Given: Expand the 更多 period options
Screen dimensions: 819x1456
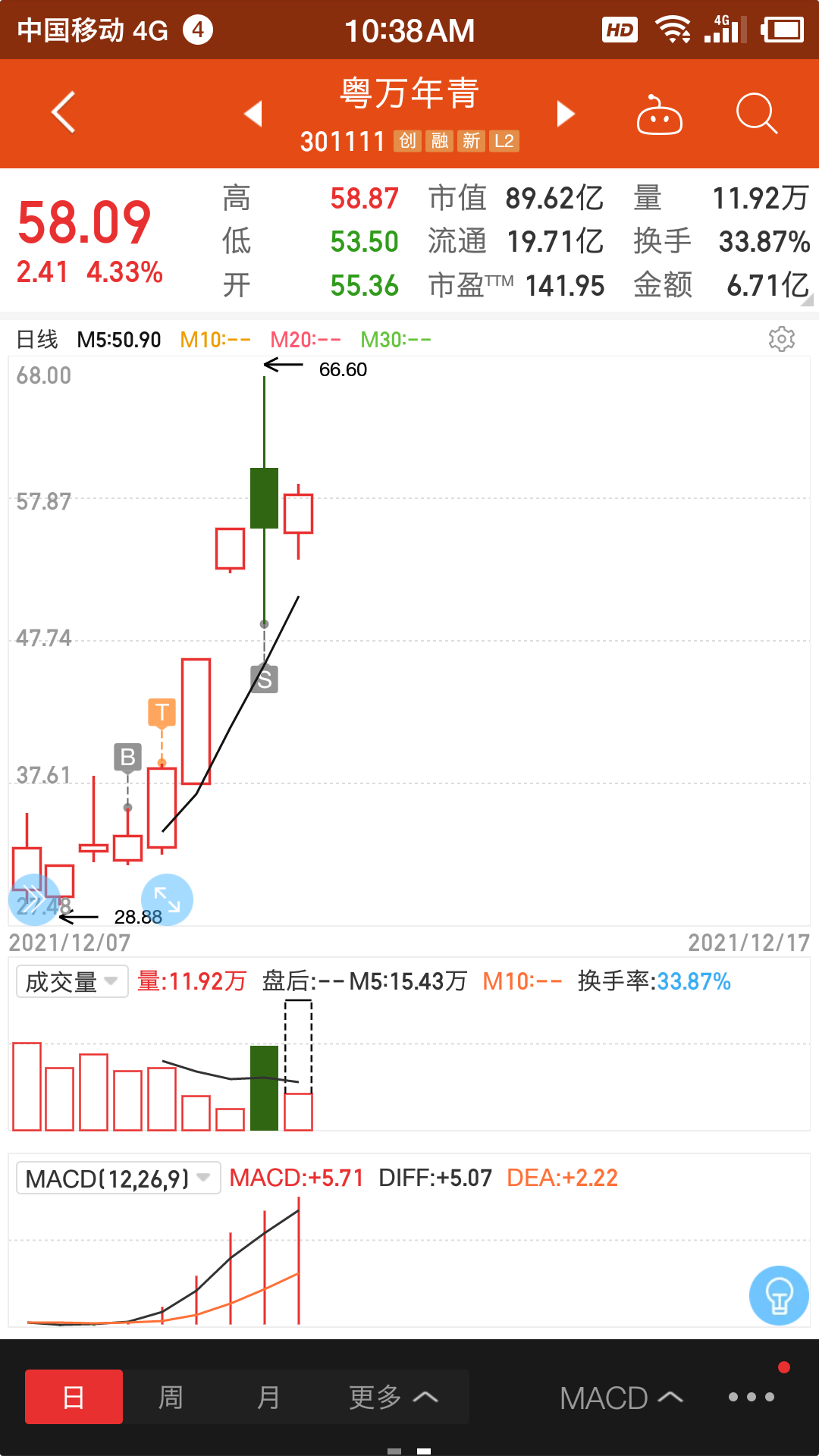Looking at the screenshot, I should 393,1397.
